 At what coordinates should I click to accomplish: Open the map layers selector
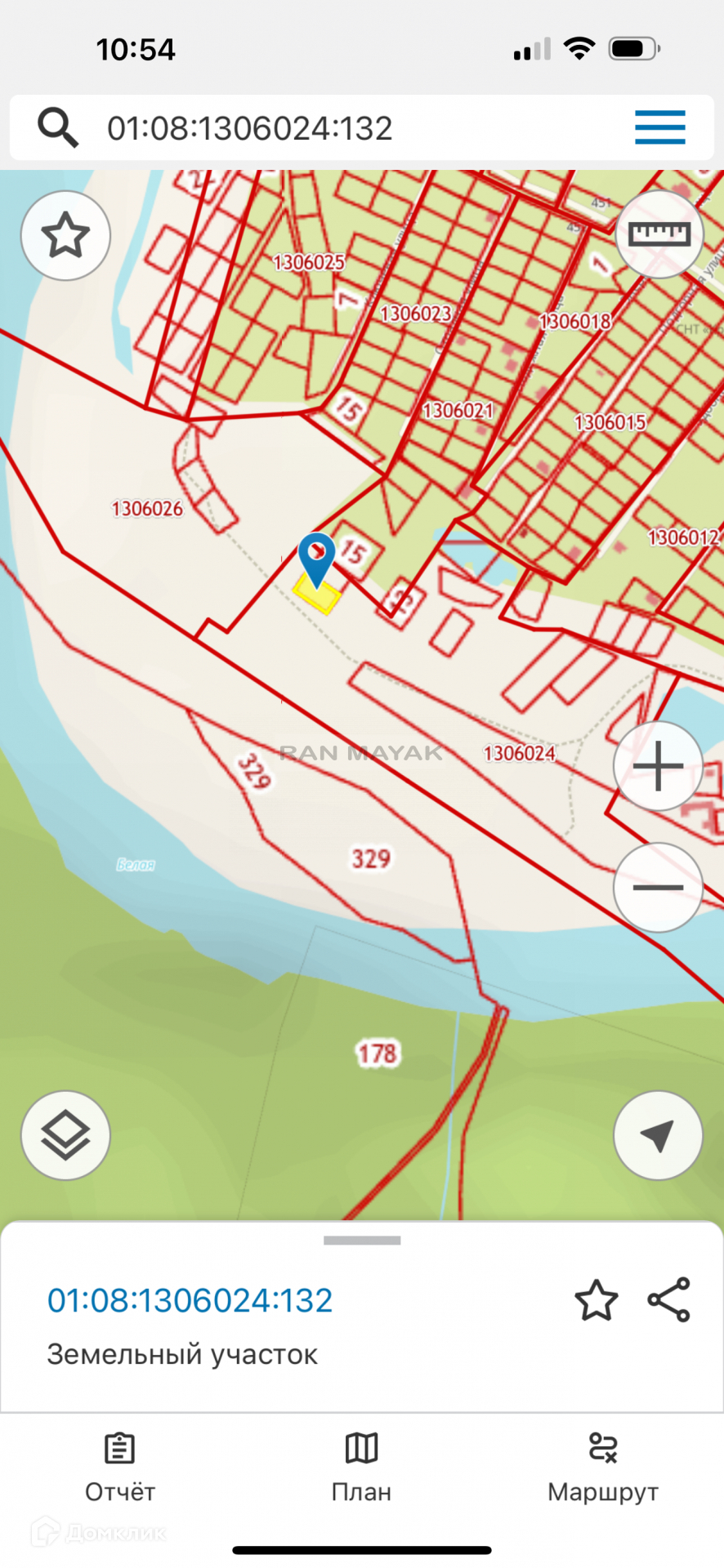click(65, 1135)
